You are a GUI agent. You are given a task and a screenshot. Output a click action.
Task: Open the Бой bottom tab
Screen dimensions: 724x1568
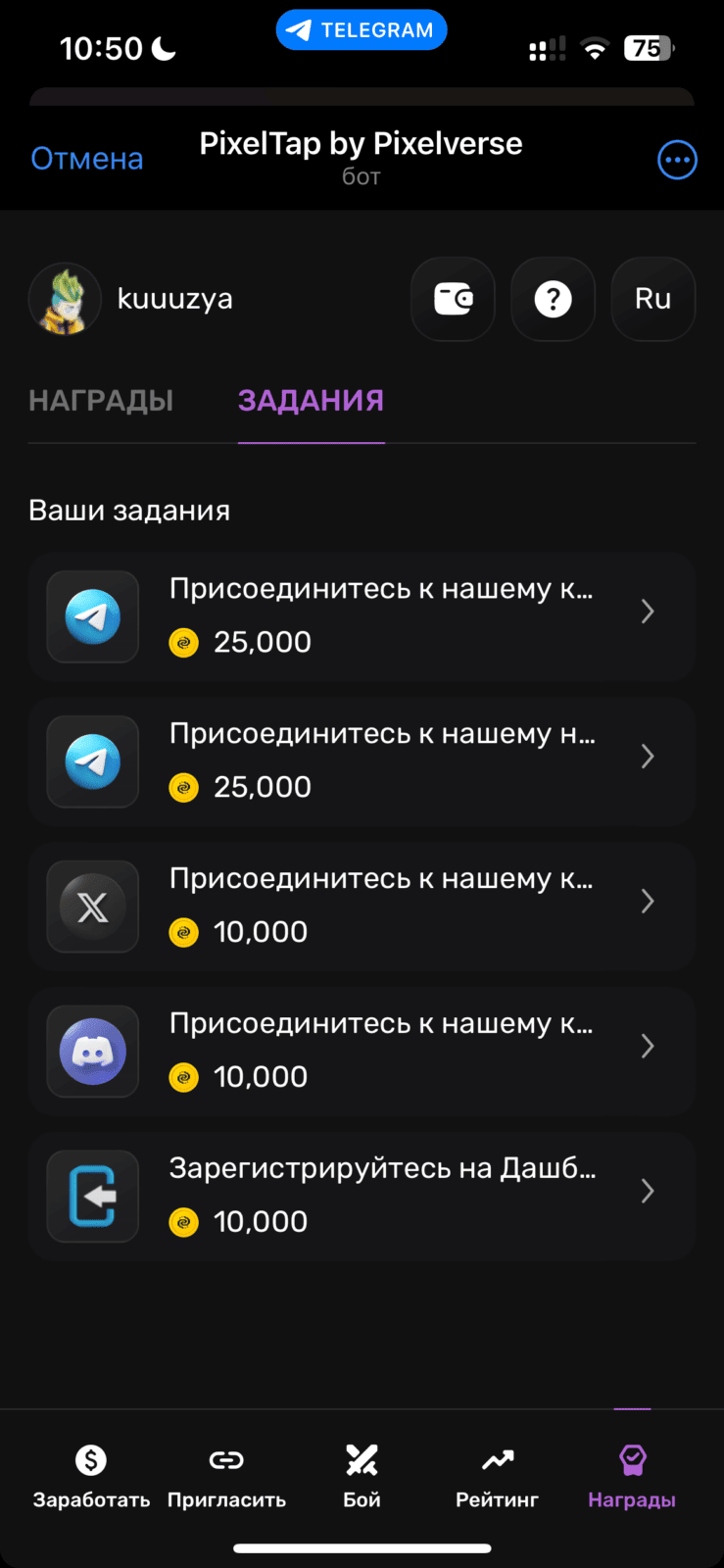(x=362, y=1477)
